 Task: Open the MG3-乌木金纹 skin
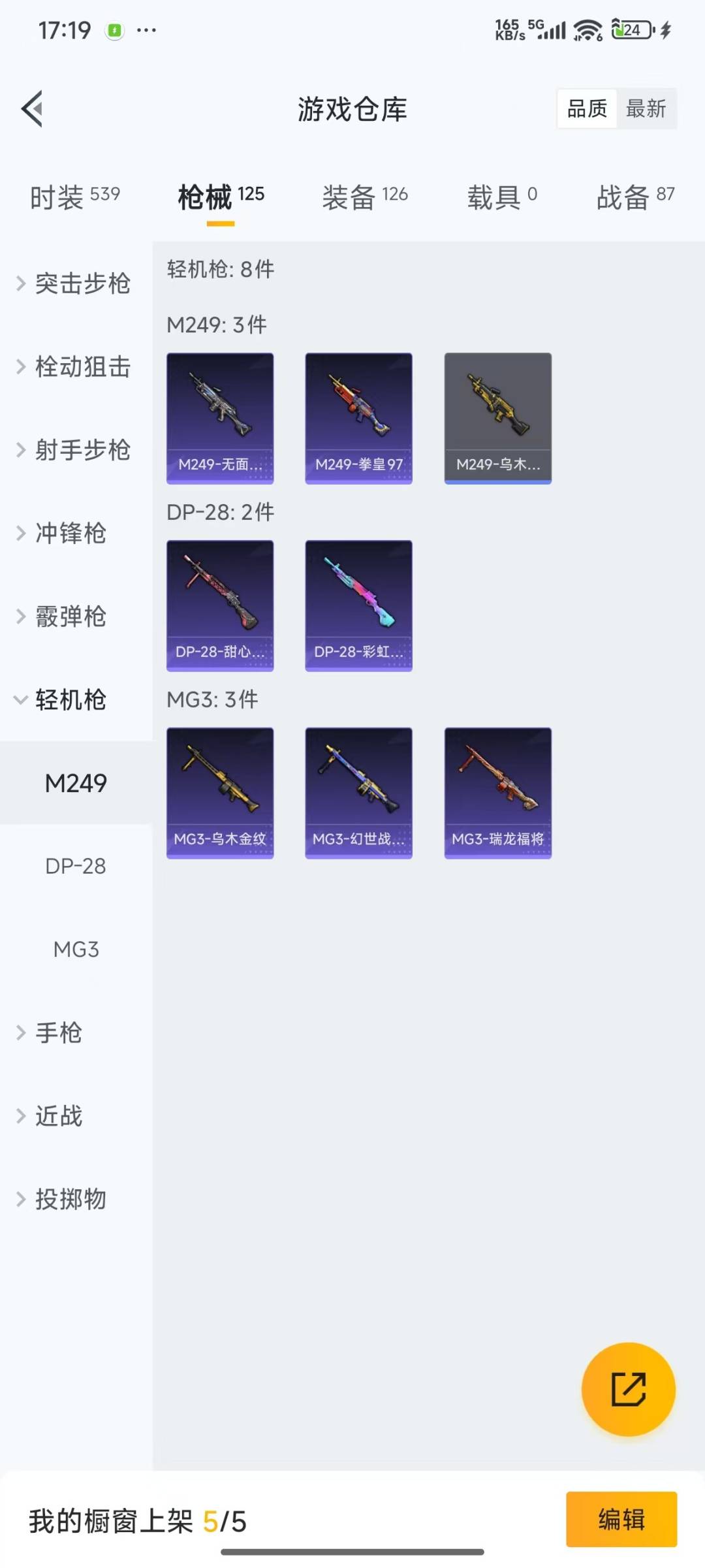pyautogui.click(x=220, y=793)
